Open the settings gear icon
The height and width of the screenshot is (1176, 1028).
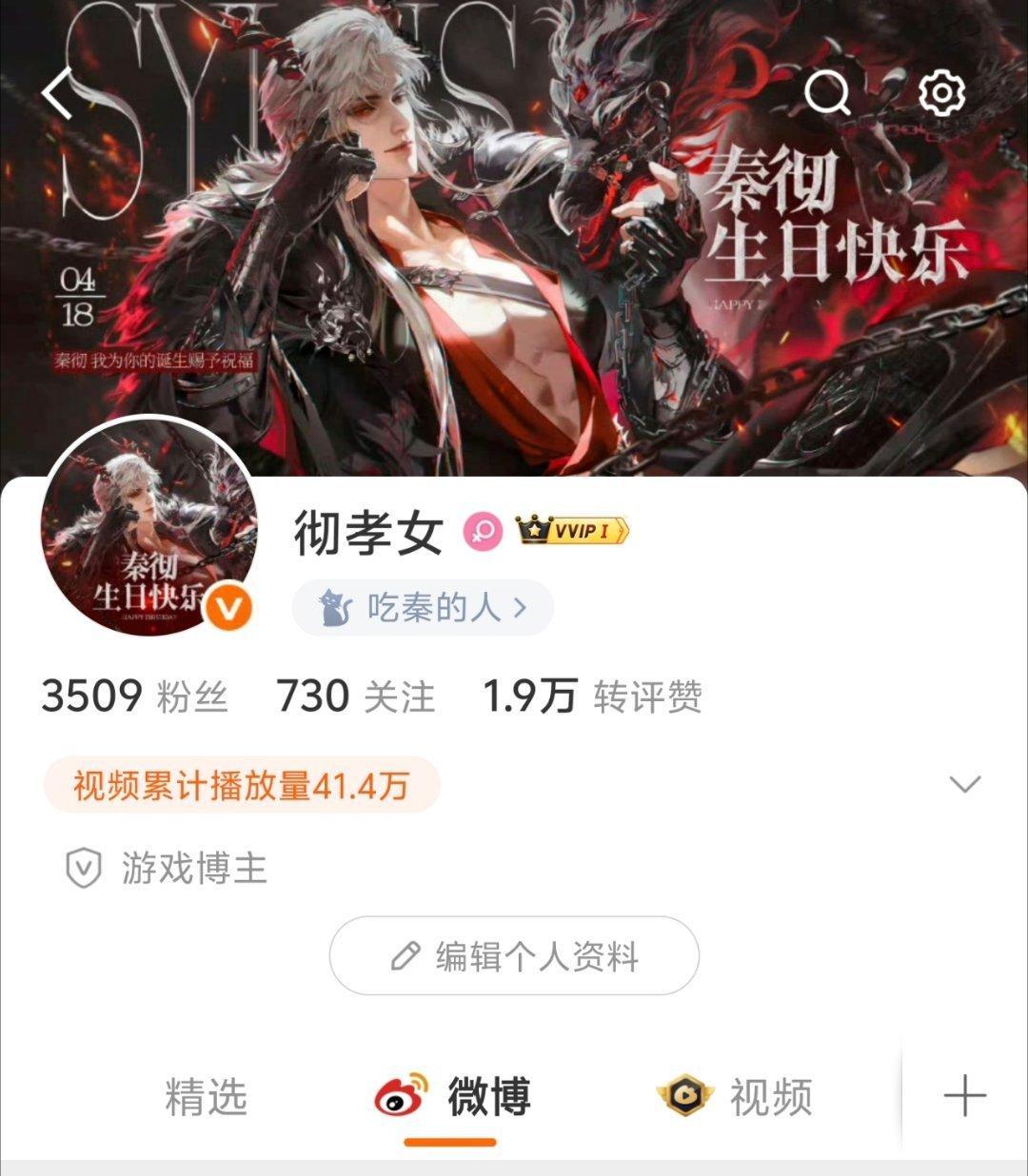940,95
